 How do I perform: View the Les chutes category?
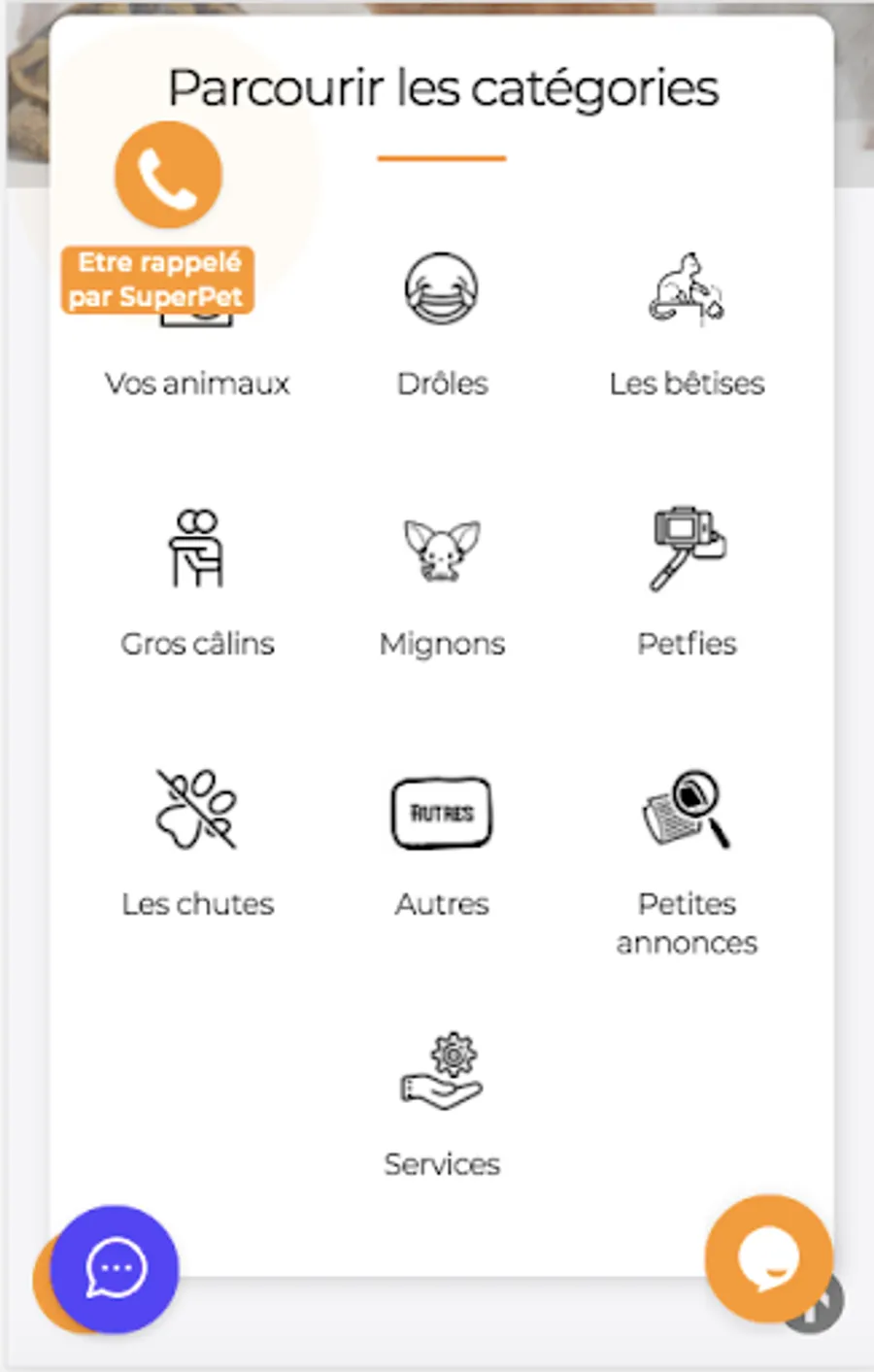(197, 843)
